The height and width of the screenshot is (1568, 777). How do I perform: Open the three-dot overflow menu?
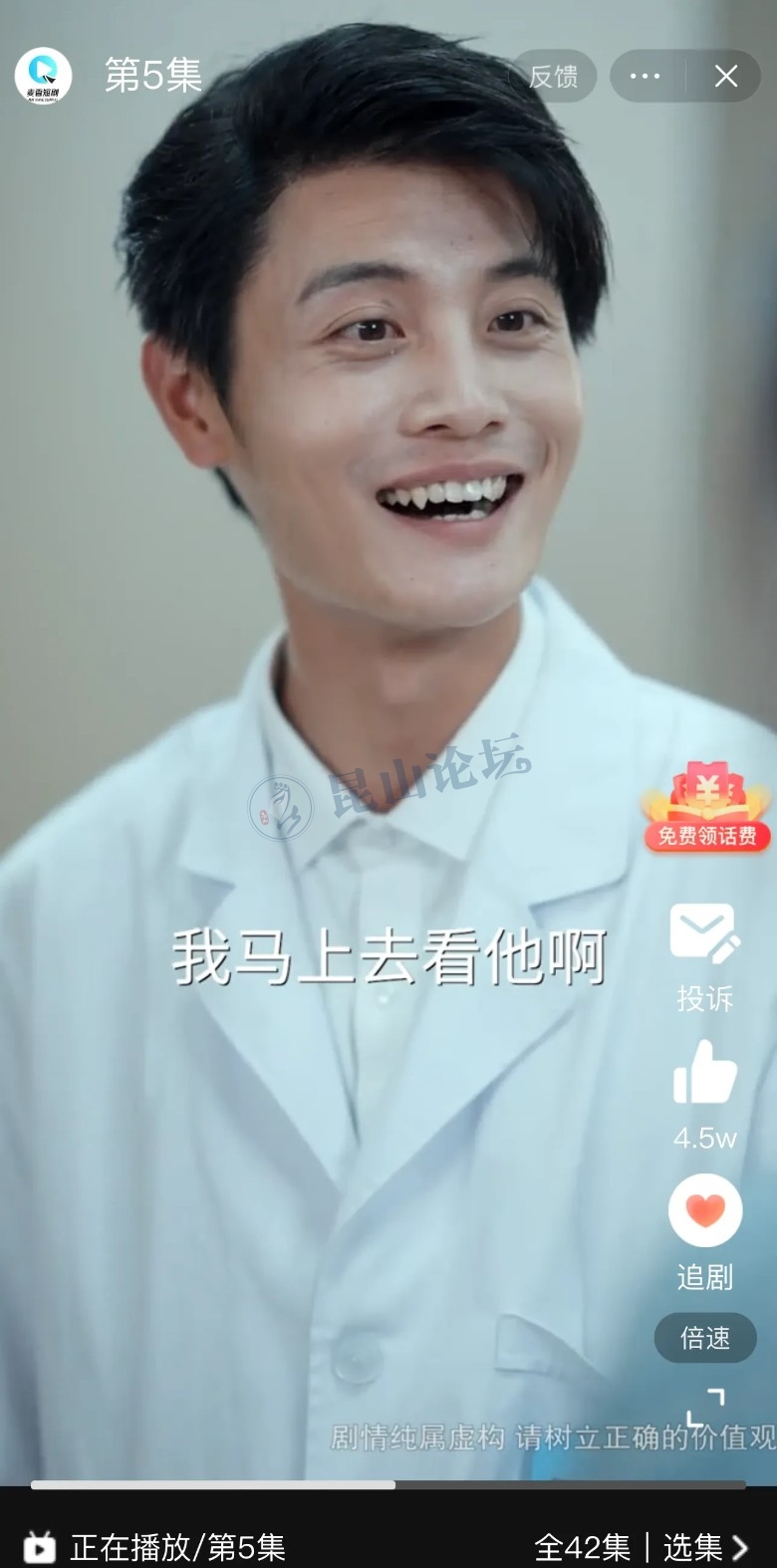[x=646, y=77]
